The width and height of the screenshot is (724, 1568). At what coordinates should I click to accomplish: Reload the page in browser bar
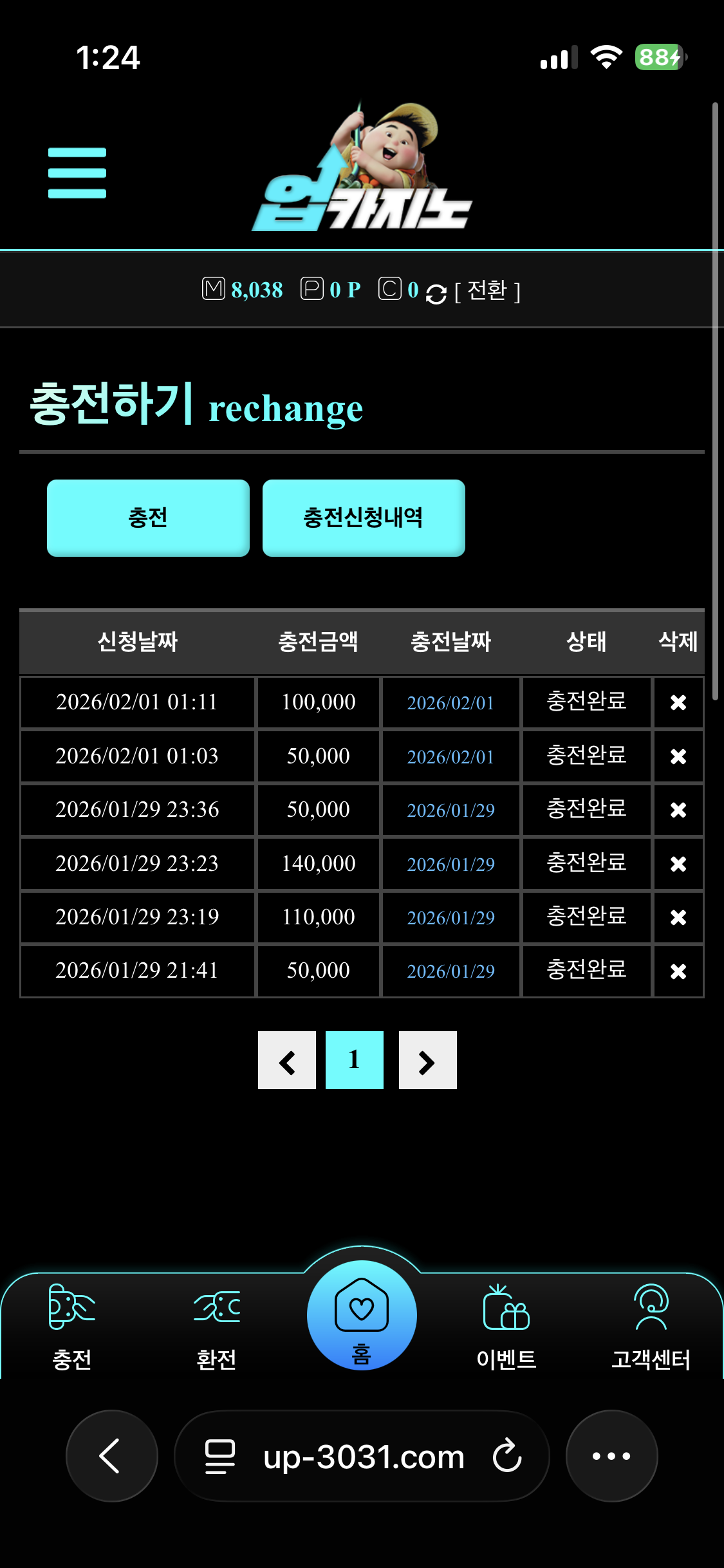[x=507, y=1456]
